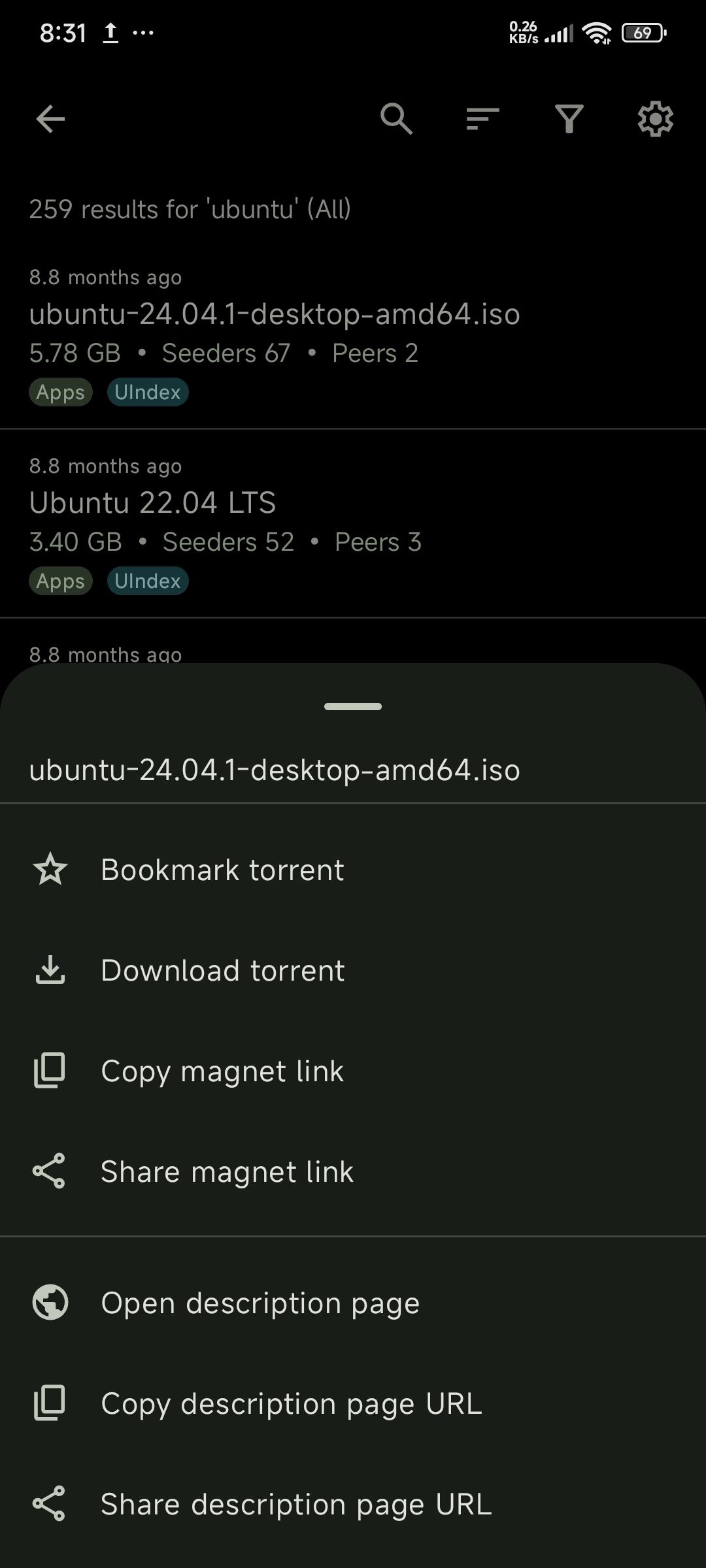The height and width of the screenshot is (1568, 706).
Task: Share description page URL
Action: pos(295,1505)
